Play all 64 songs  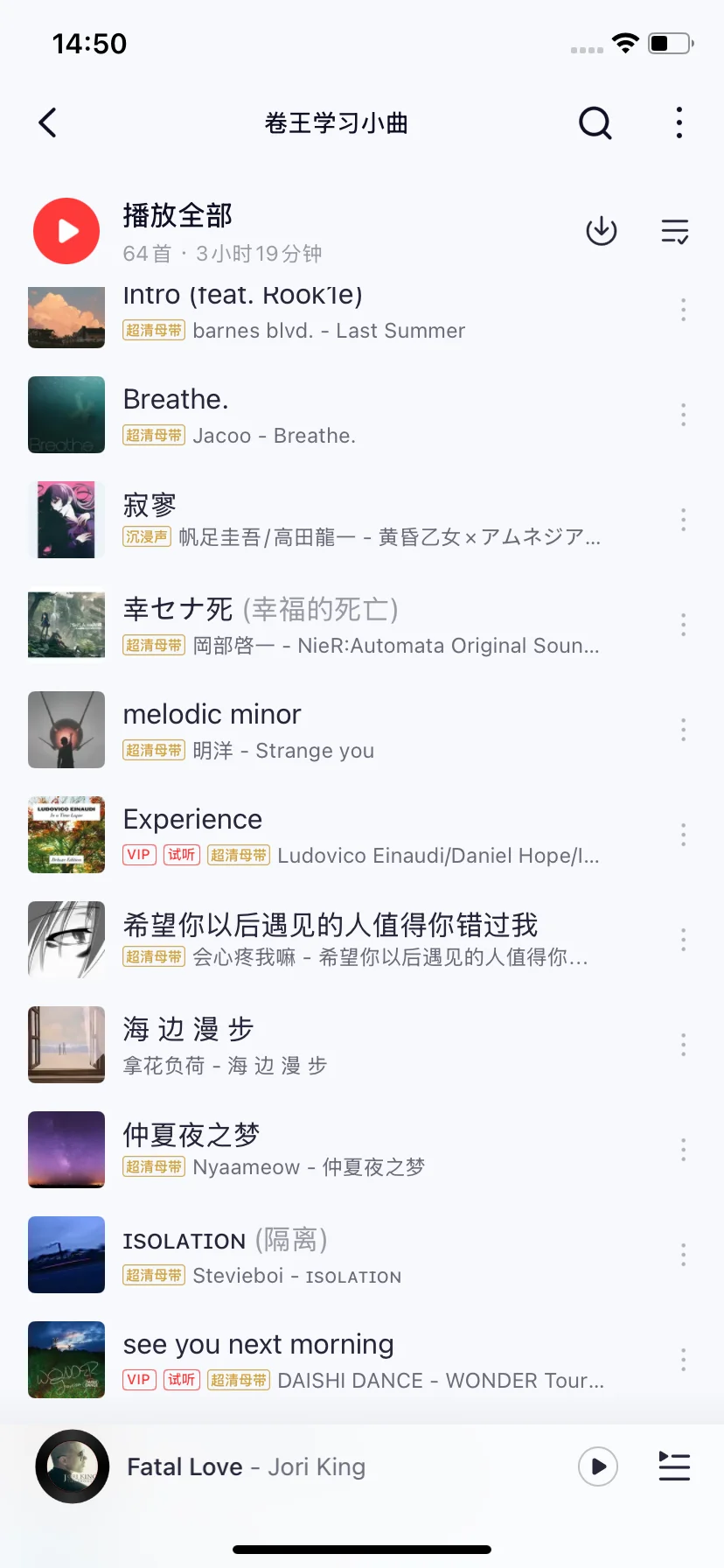tap(66, 231)
